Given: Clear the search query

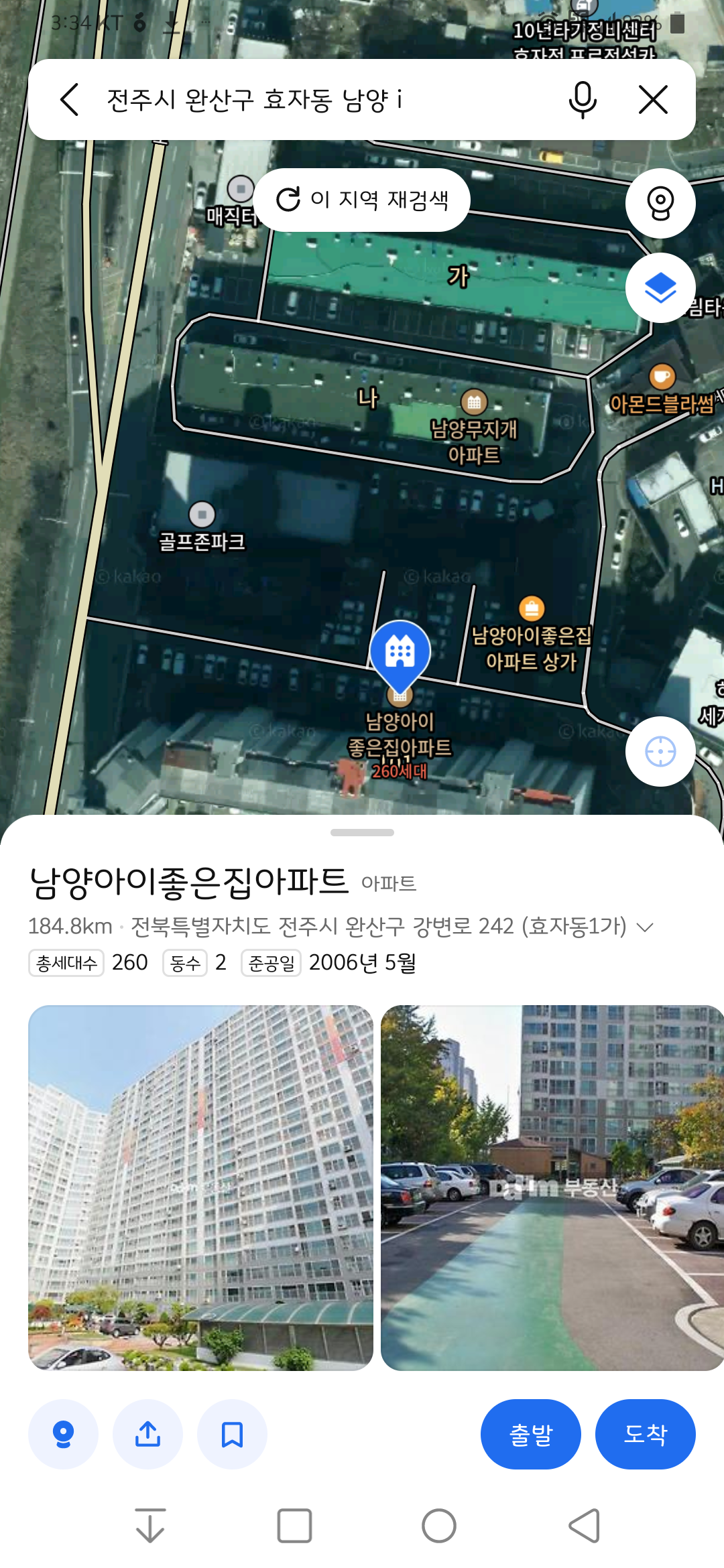Looking at the screenshot, I should [x=653, y=100].
